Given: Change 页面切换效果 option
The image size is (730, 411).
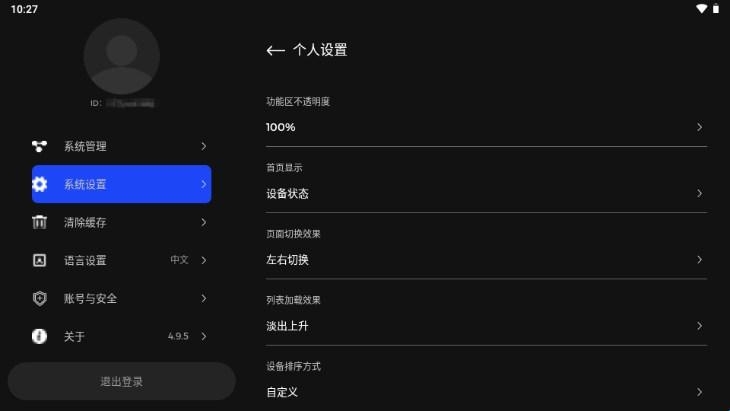Looking at the screenshot, I should (485, 260).
